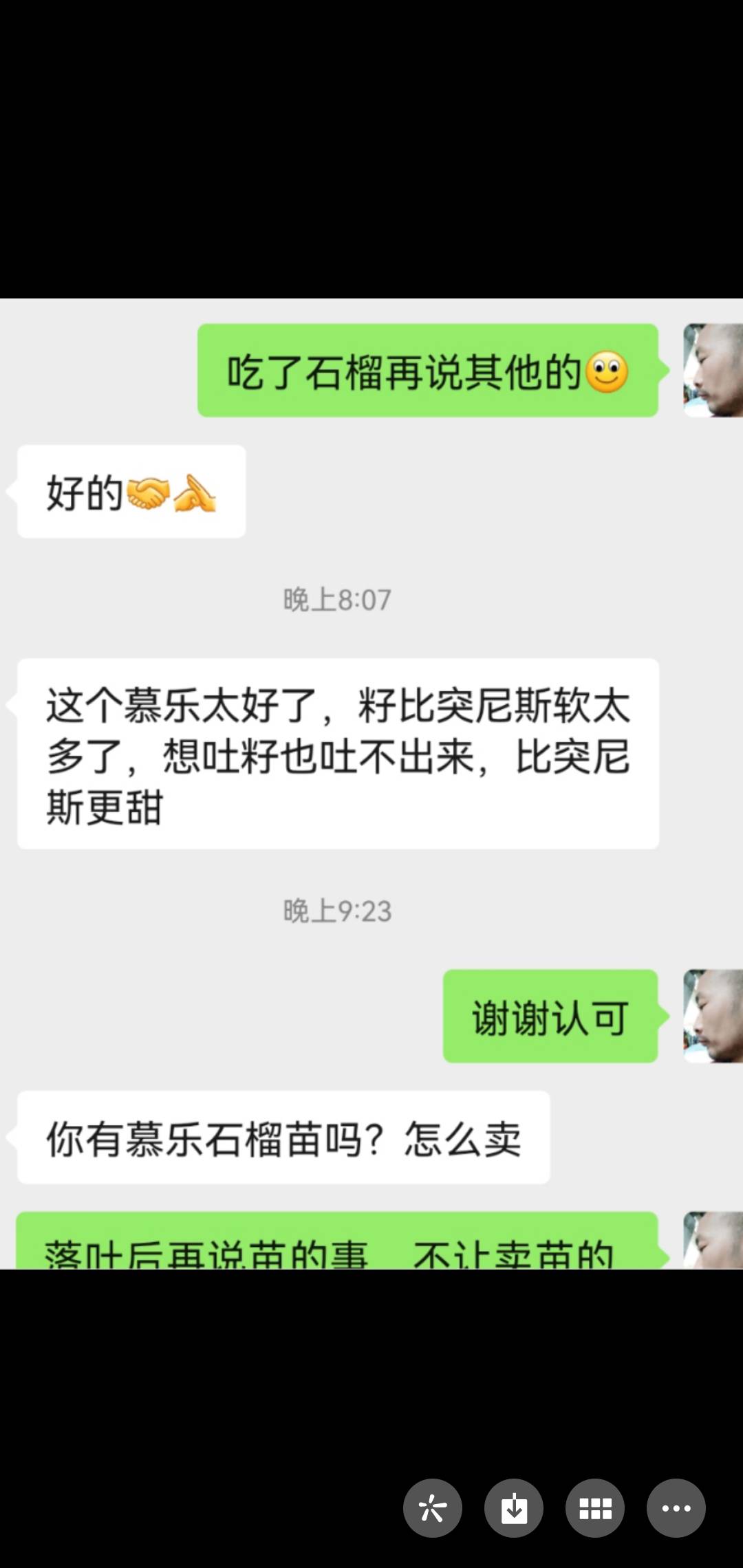Viewport: 743px width, 1568px height.
Task: Tap the spark-shaped icon in the viewer
Action: [432, 1508]
